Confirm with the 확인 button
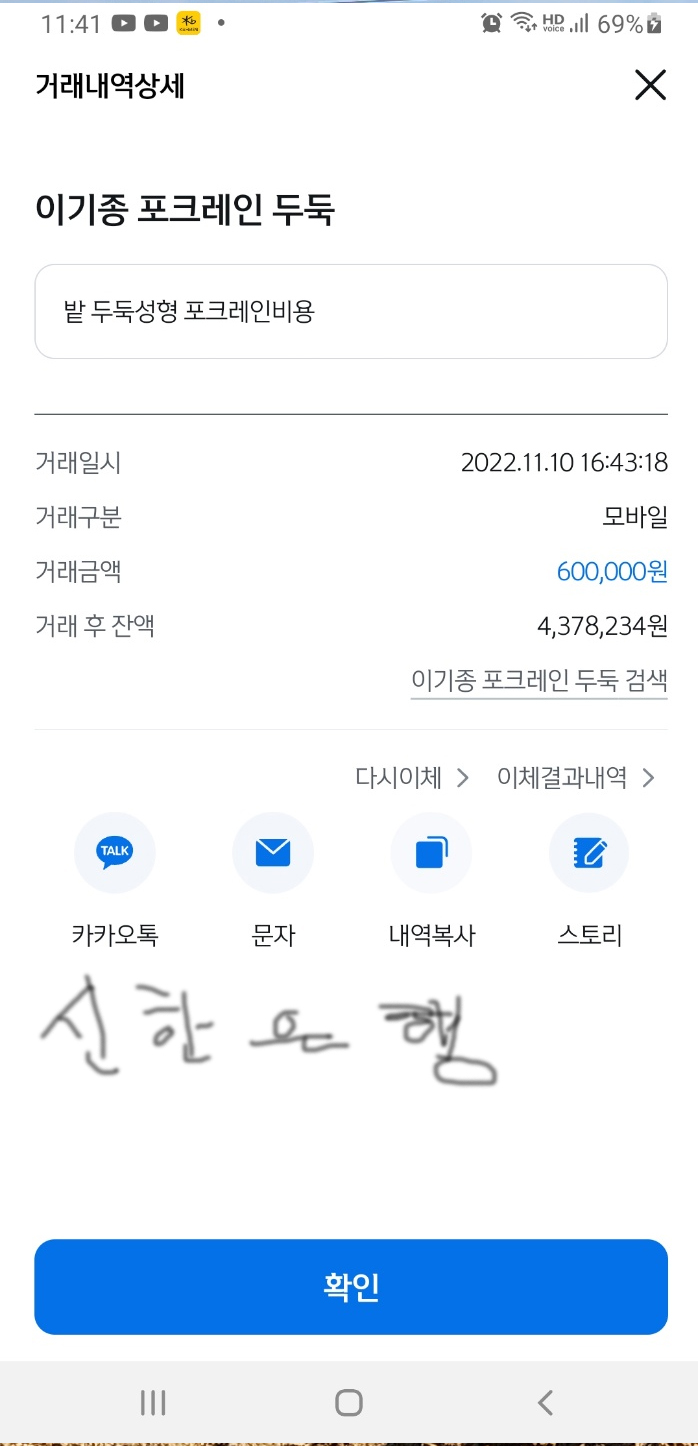Viewport: 698px width, 1446px height. click(x=350, y=1287)
